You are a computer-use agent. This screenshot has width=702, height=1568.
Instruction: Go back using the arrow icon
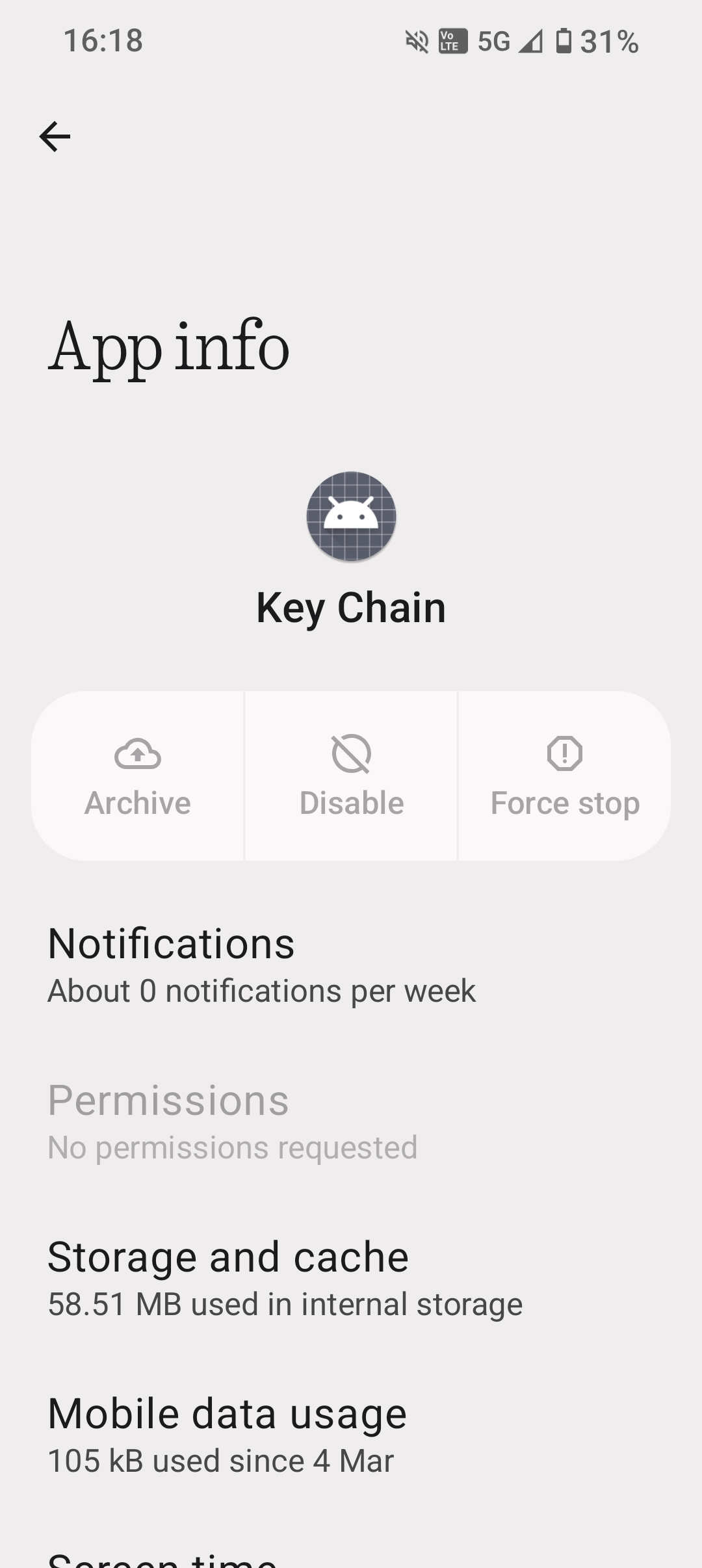click(55, 137)
